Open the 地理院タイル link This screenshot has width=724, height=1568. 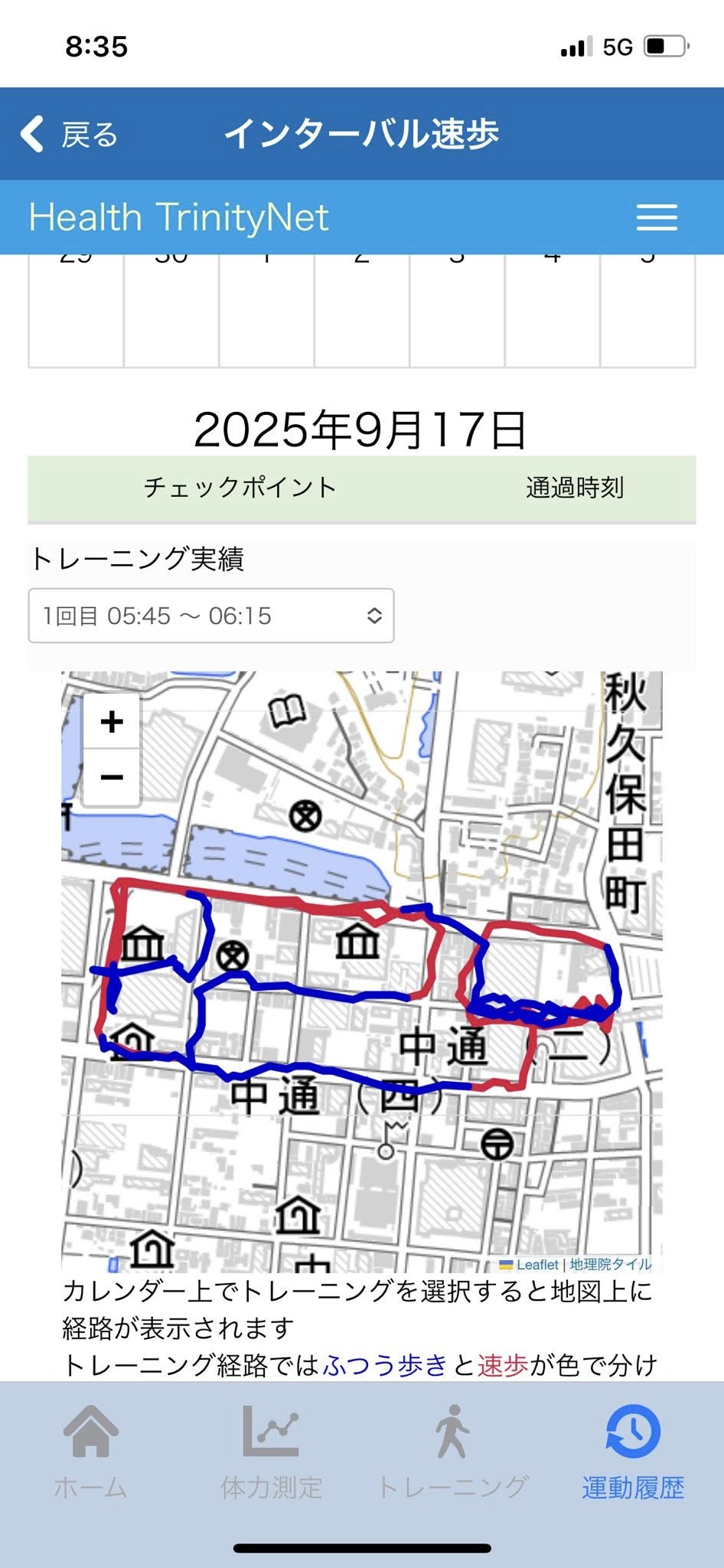pyautogui.click(x=610, y=1265)
